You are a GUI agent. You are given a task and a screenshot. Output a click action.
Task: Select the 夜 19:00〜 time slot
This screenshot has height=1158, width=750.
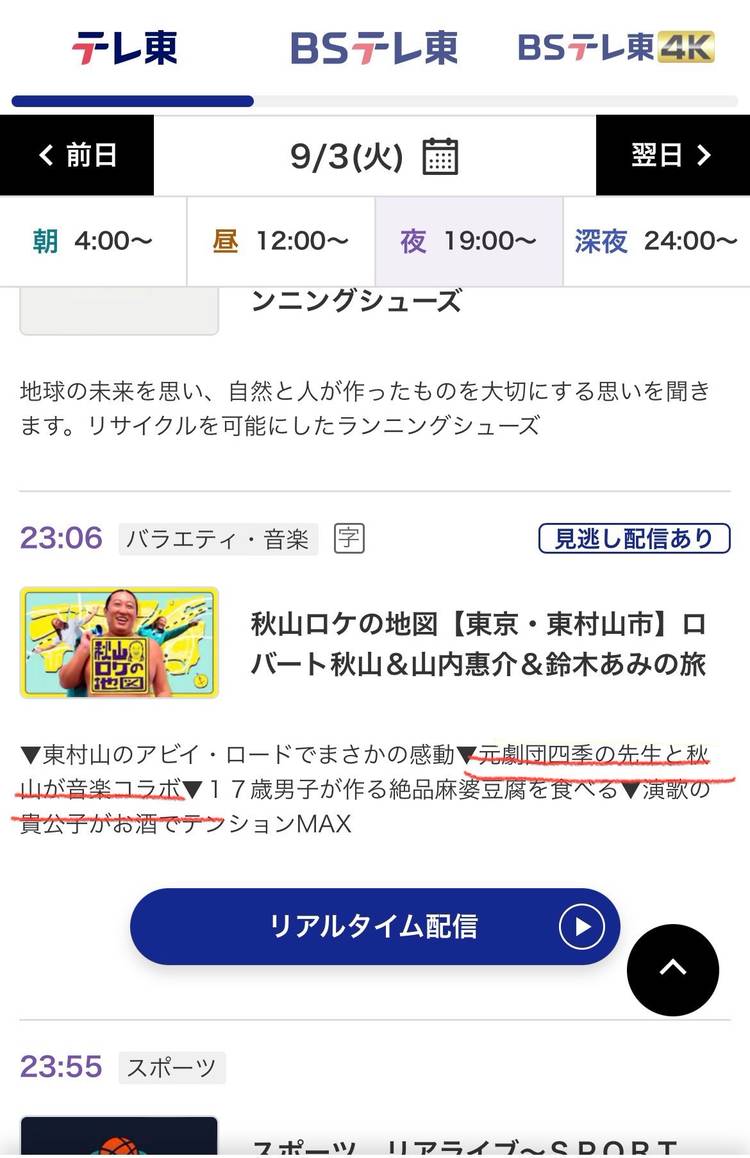469,241
